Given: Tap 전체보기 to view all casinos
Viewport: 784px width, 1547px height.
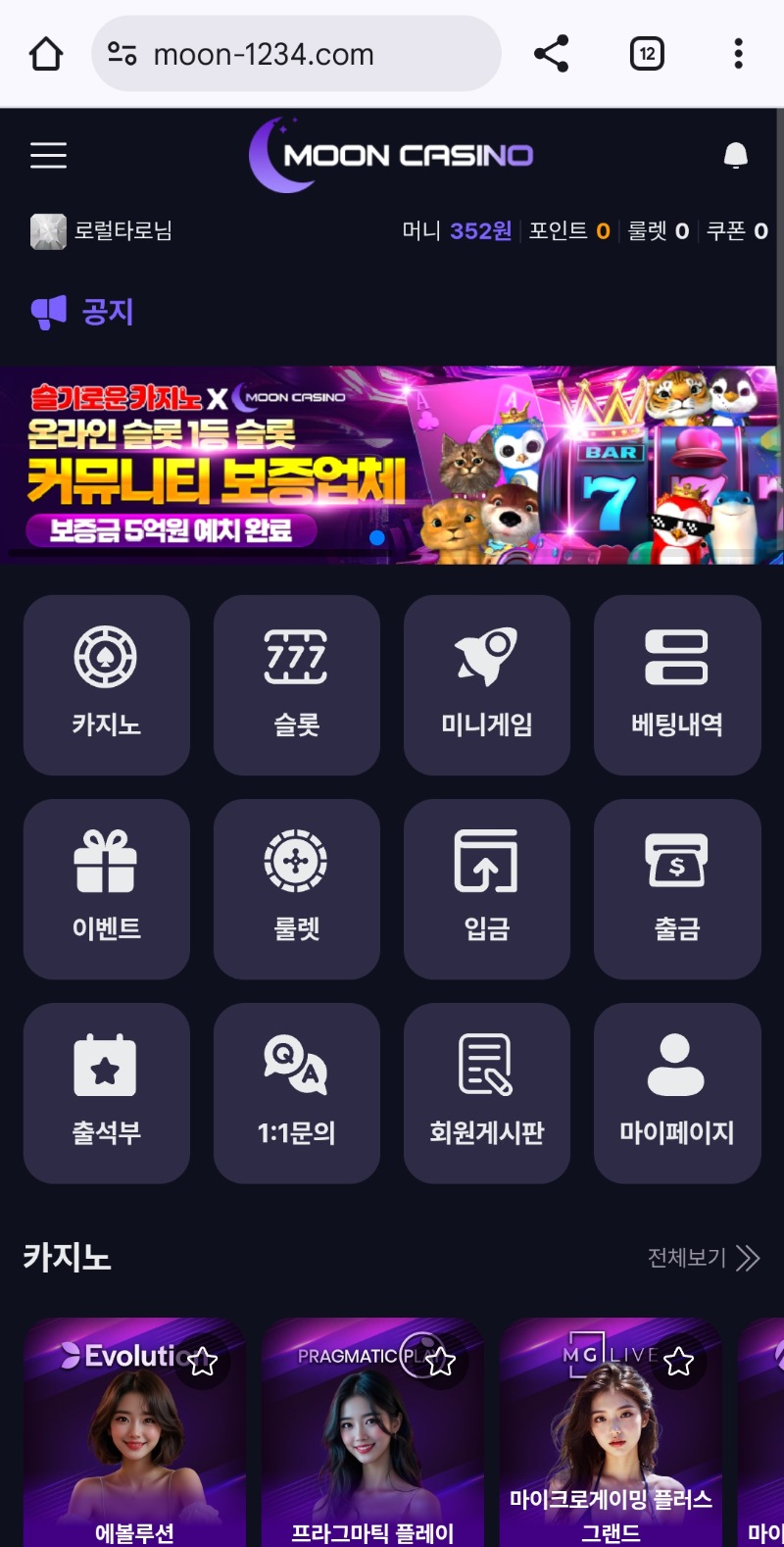Looking at the screenshot, I should [x=703, y=1258].
